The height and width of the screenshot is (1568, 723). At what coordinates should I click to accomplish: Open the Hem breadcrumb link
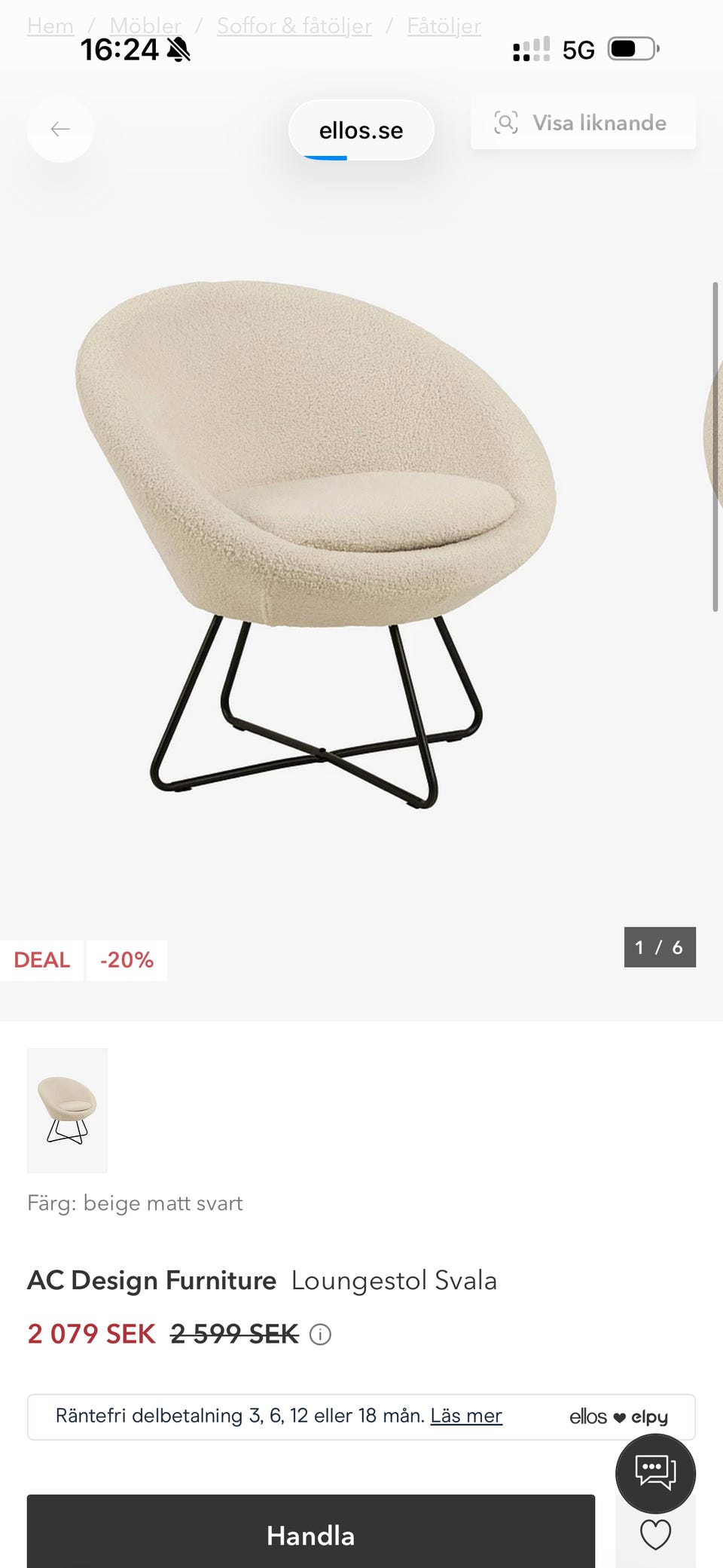(50, 26)
